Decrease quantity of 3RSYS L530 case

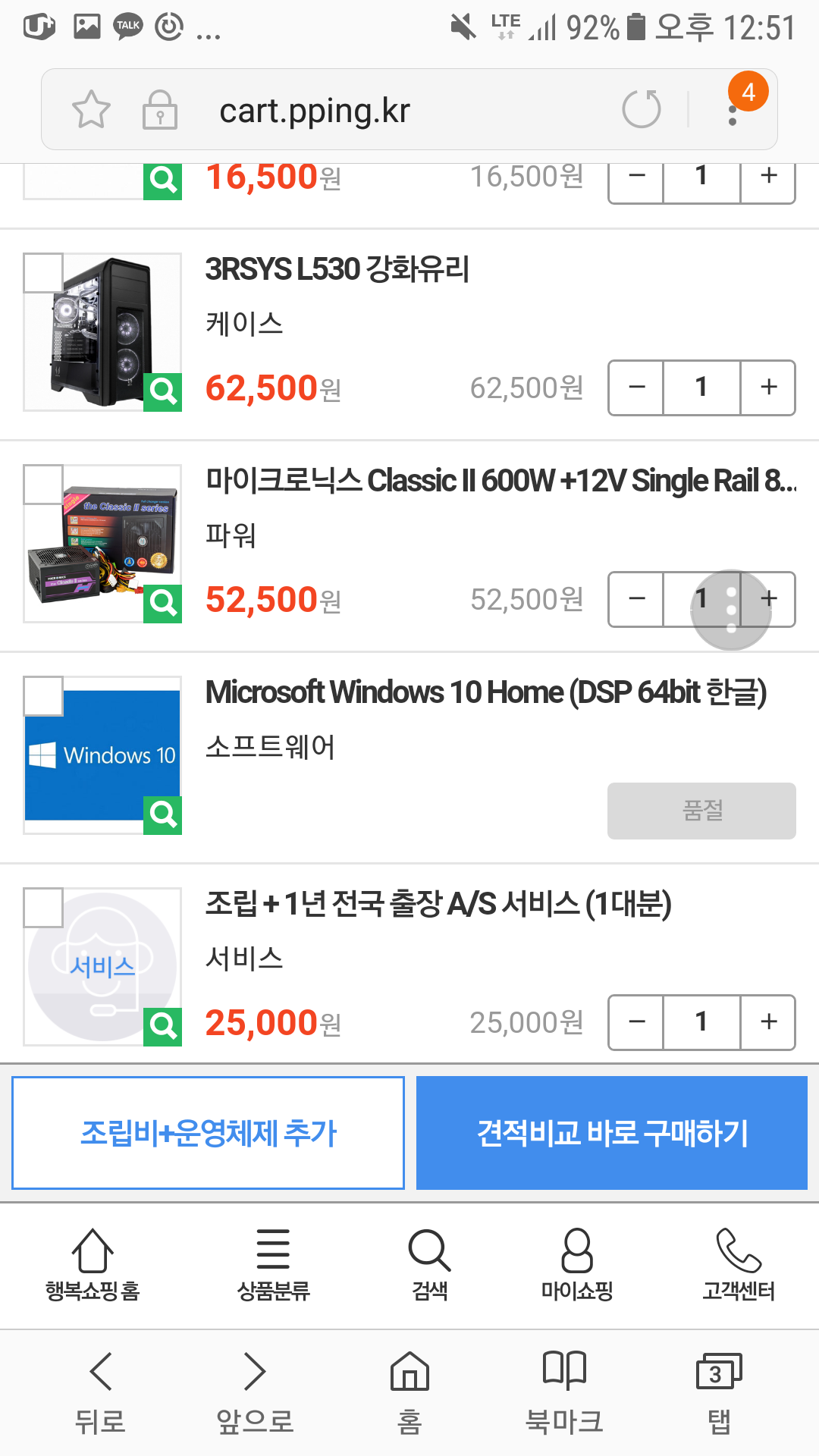[636, 388]
